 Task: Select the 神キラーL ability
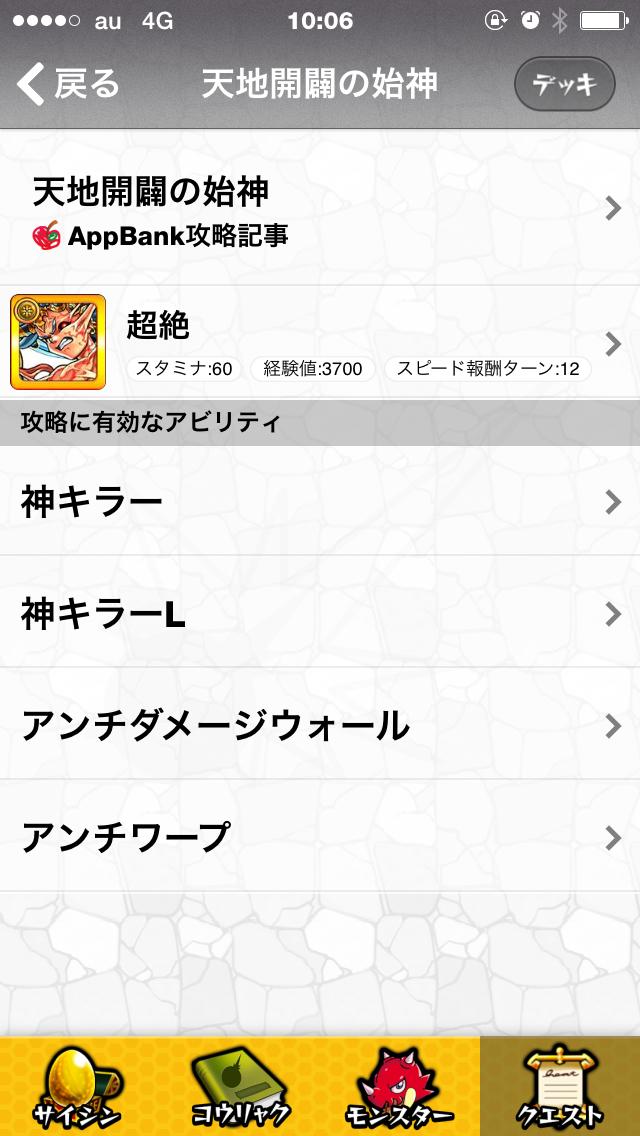(320, 612)
